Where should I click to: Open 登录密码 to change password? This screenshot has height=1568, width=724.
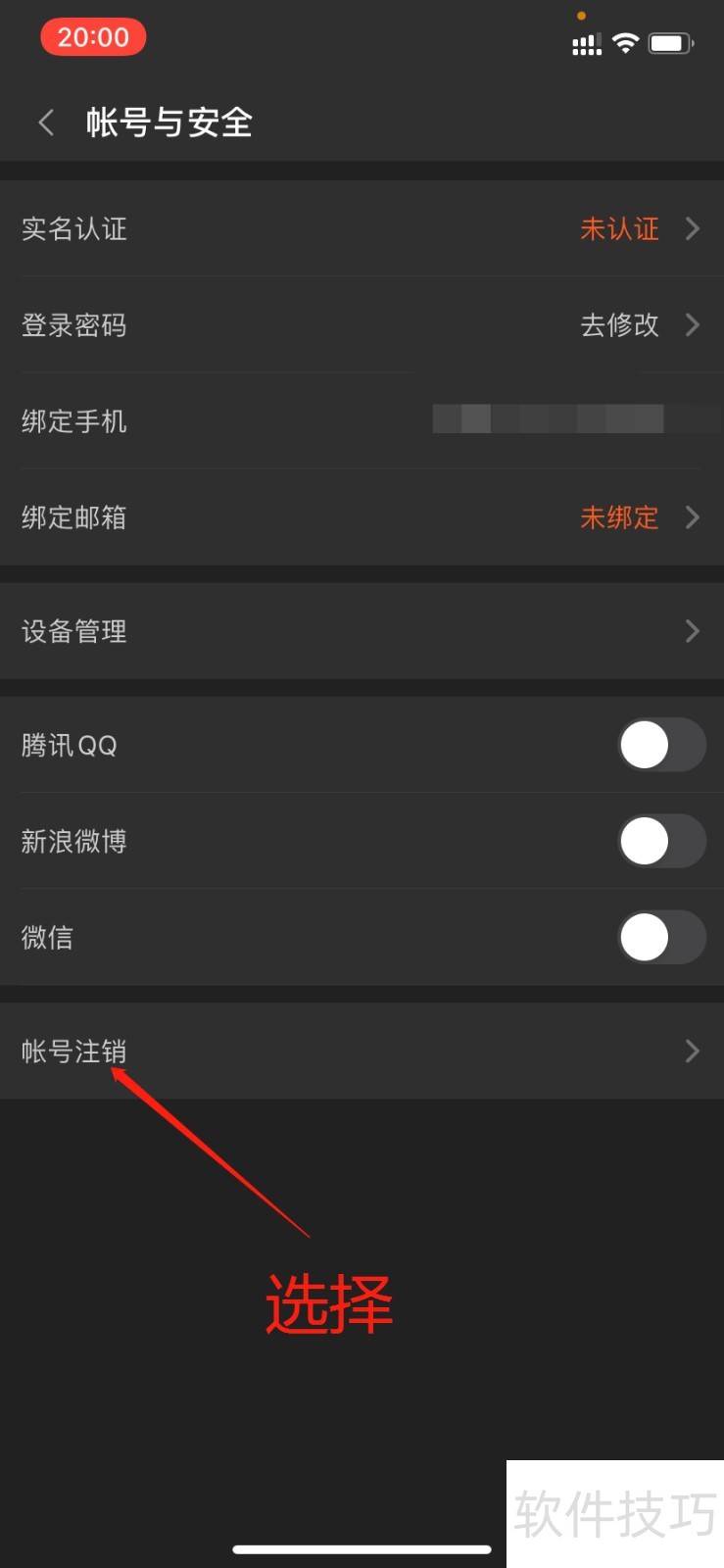click(362, 324)
